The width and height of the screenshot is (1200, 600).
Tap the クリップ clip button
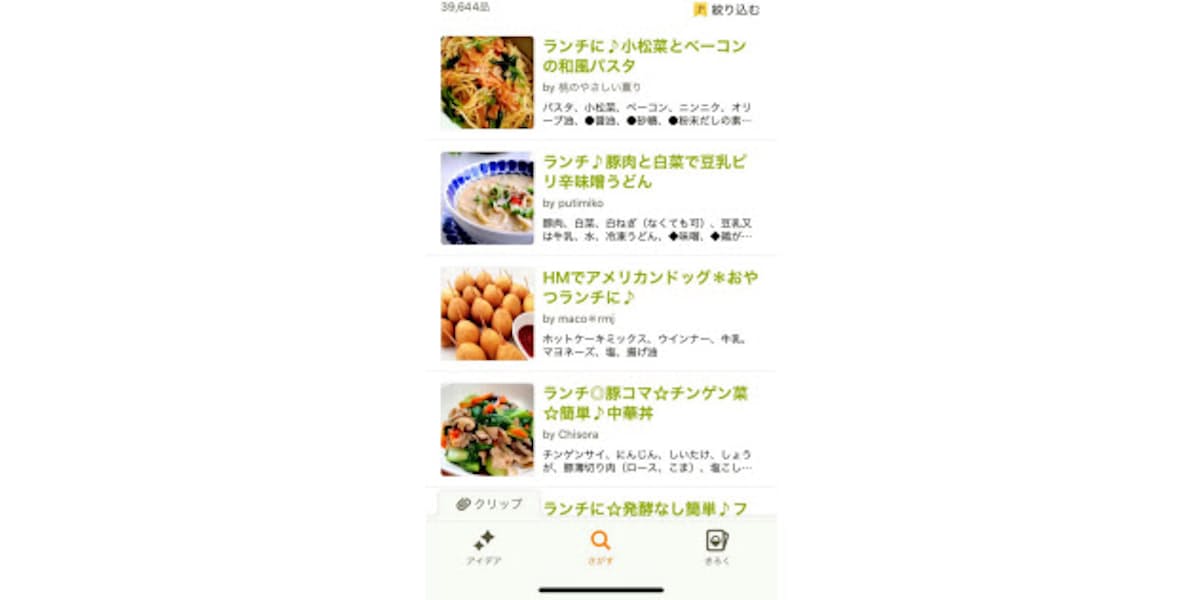pyautogui.click(x=490, y=504)
